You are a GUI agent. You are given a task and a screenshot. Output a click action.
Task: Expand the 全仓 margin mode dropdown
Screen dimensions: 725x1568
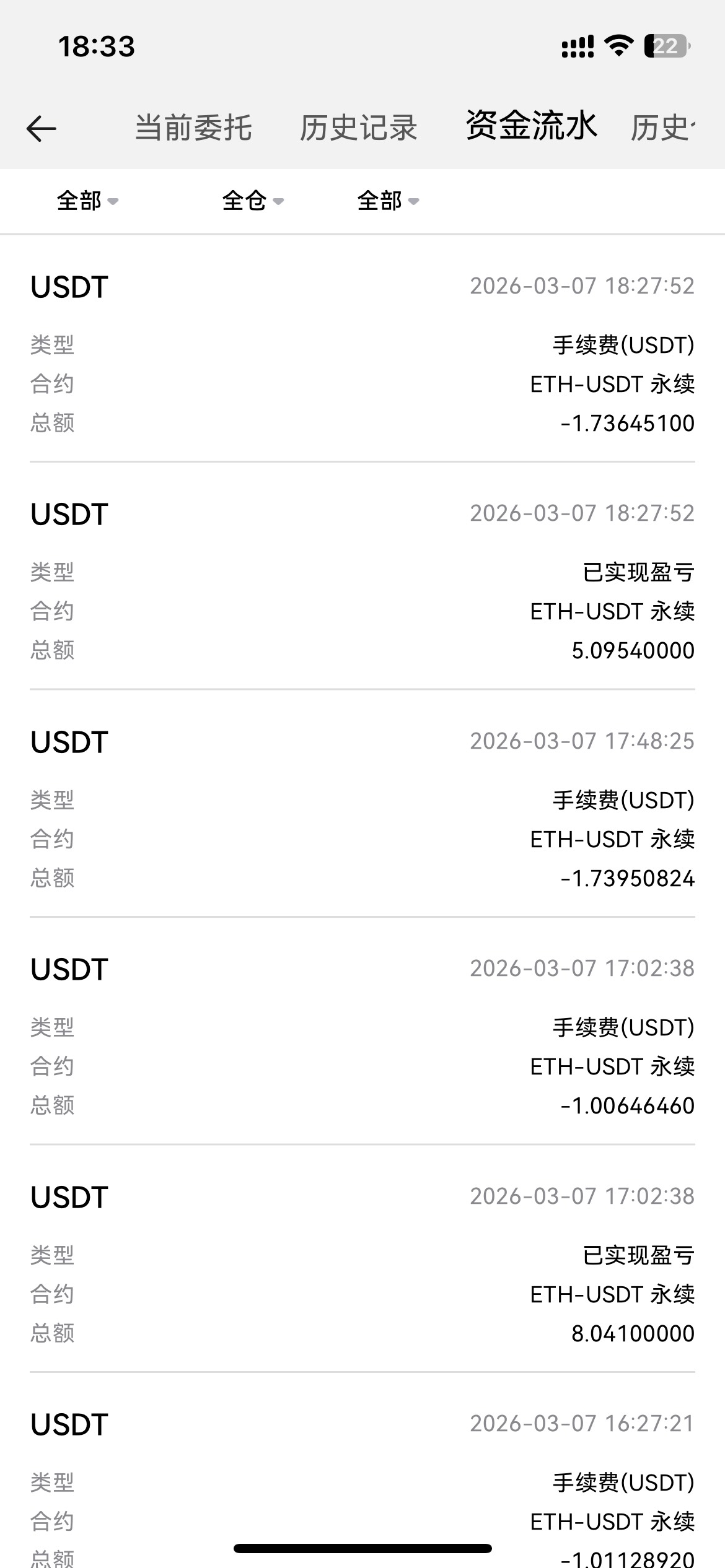click(252, 201)
